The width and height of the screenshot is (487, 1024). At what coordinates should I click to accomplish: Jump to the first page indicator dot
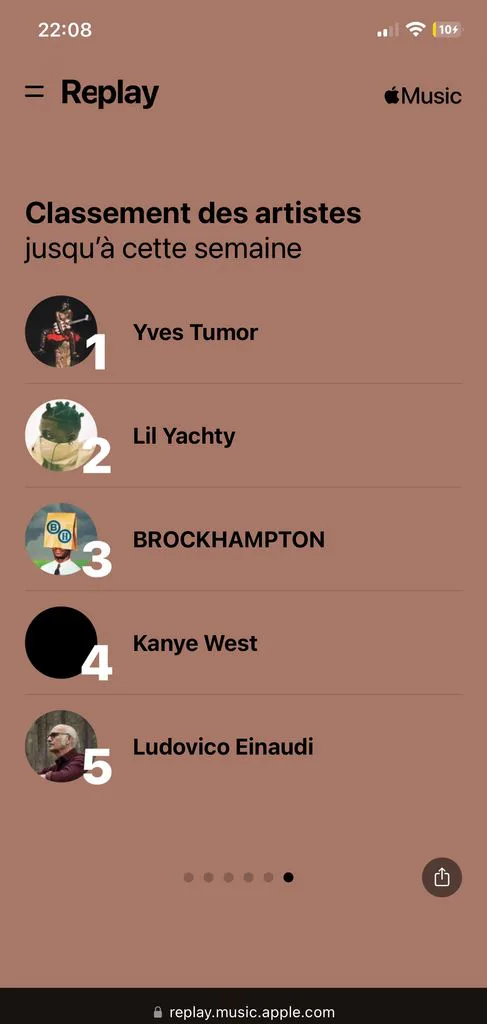pyautogui.click(x=189, y=877)
